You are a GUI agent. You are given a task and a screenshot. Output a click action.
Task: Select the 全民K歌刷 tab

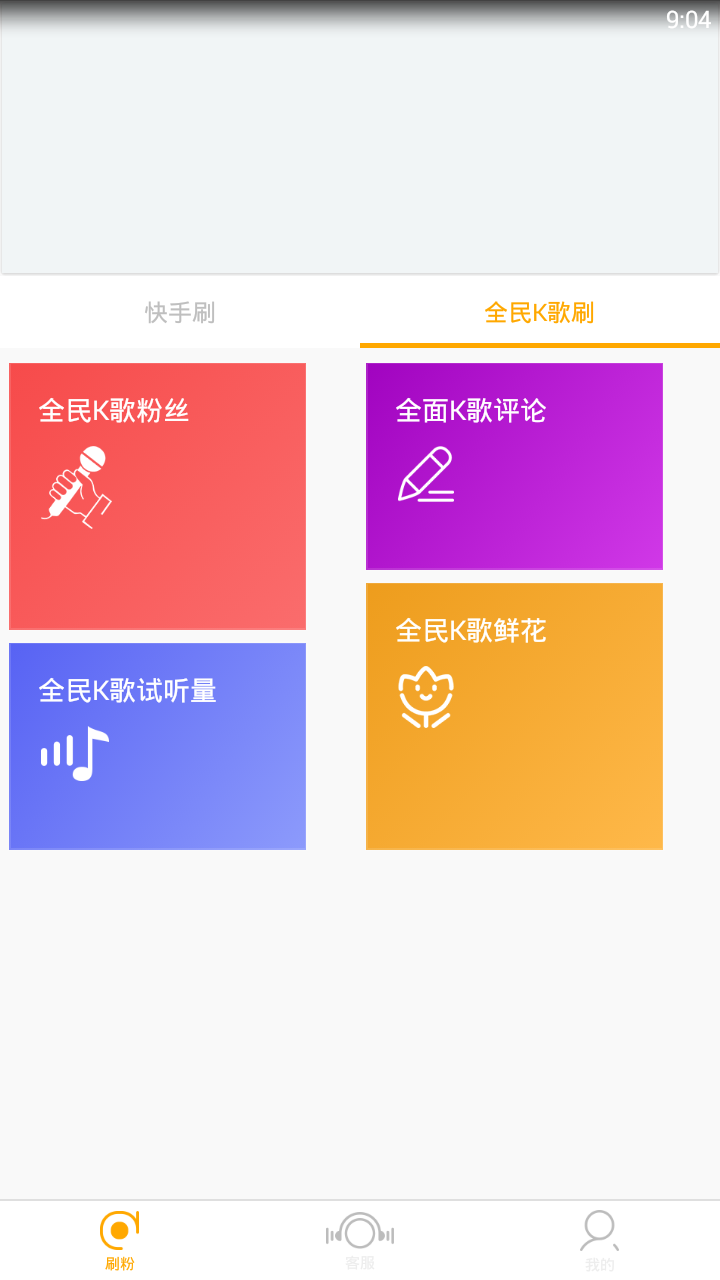click(x=539, y=313)
